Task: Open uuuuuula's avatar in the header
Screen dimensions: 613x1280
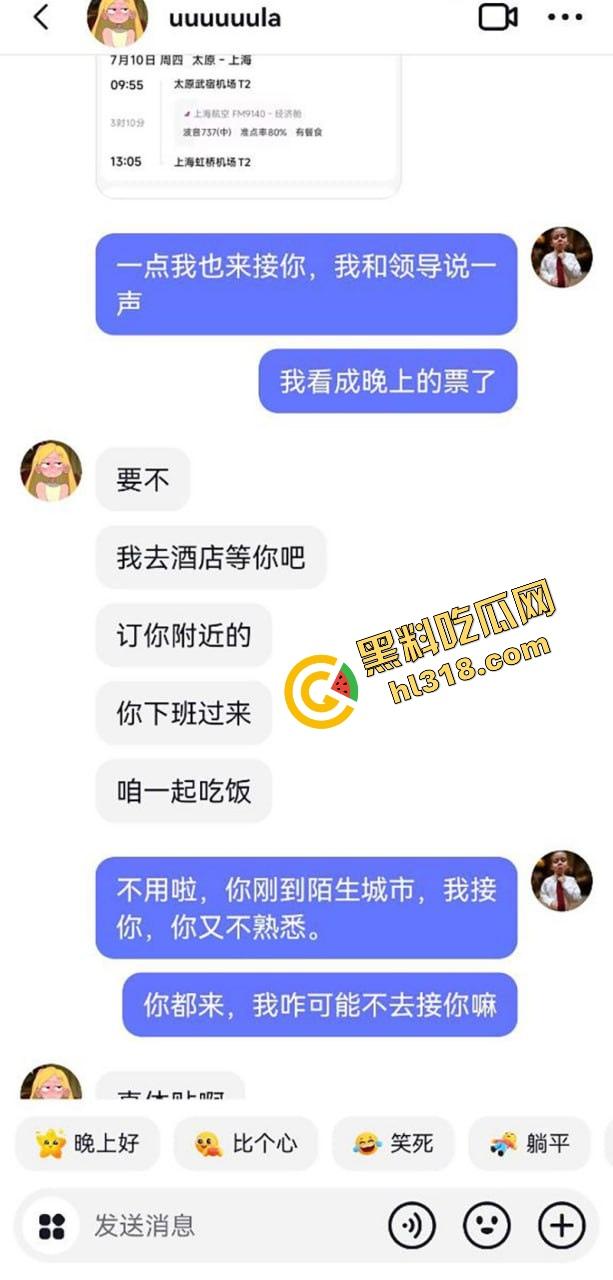Action: 119,20
